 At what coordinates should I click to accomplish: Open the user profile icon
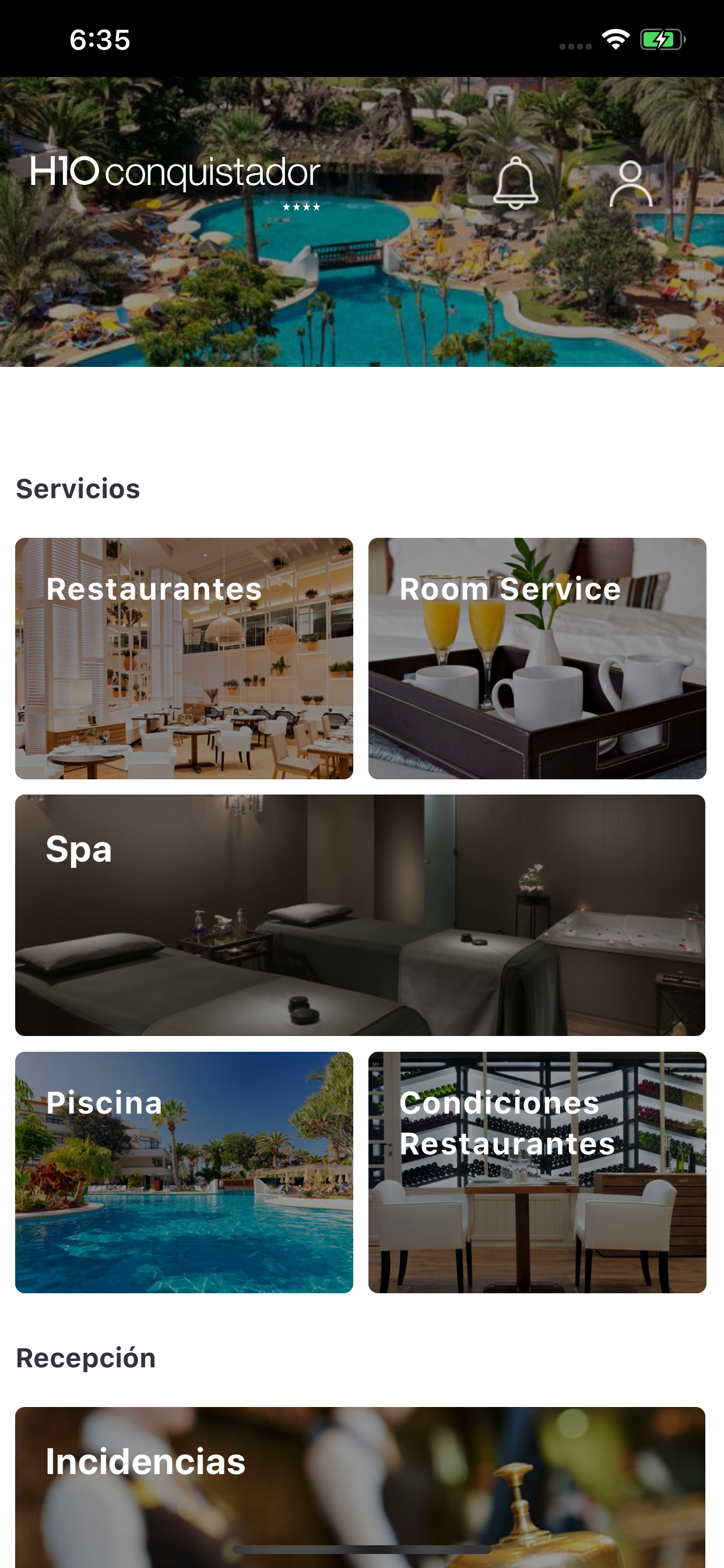click(x=630, y=183)
